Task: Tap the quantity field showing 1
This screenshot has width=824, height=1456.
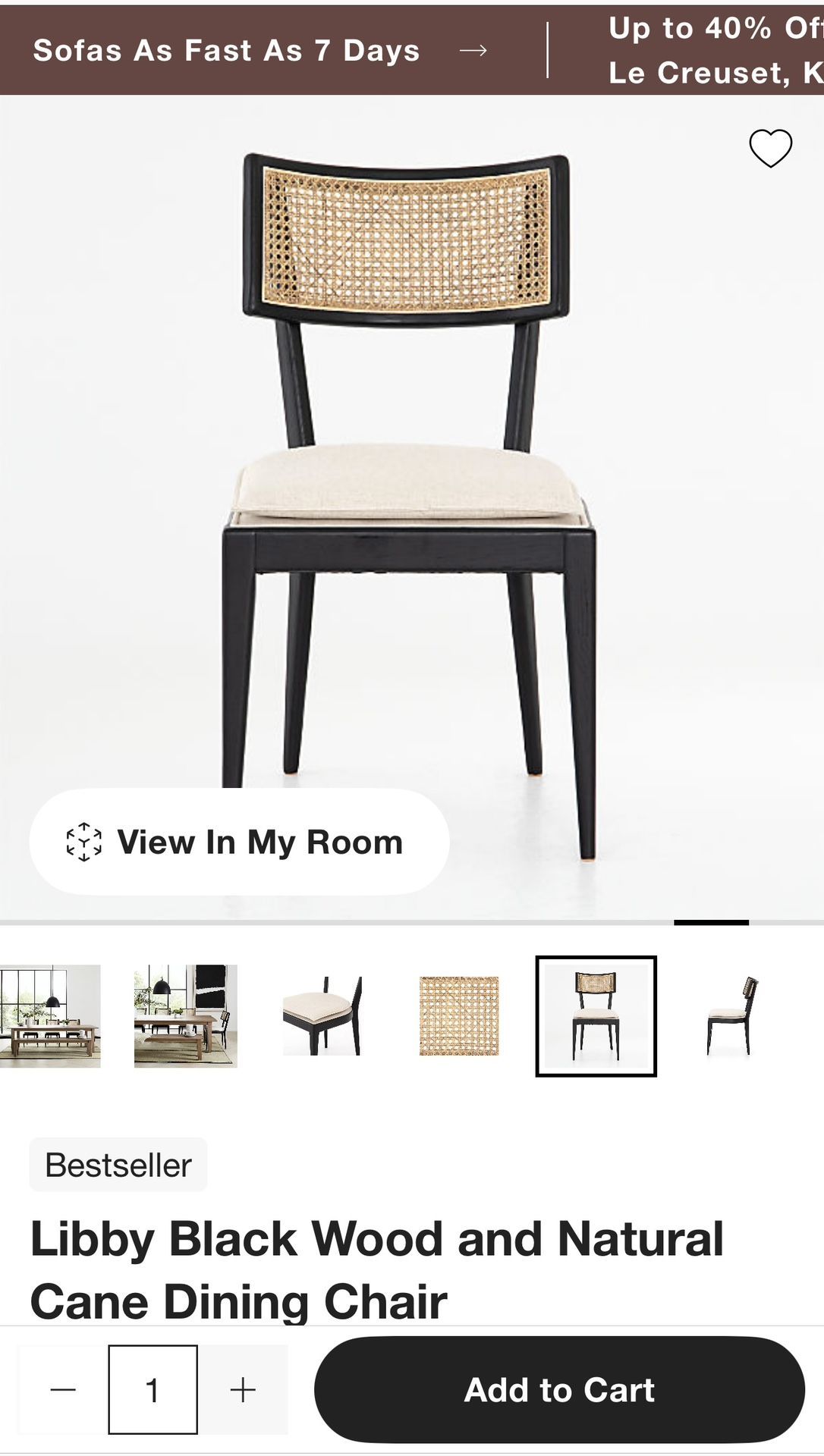Action: click(x=153, y=1390)
